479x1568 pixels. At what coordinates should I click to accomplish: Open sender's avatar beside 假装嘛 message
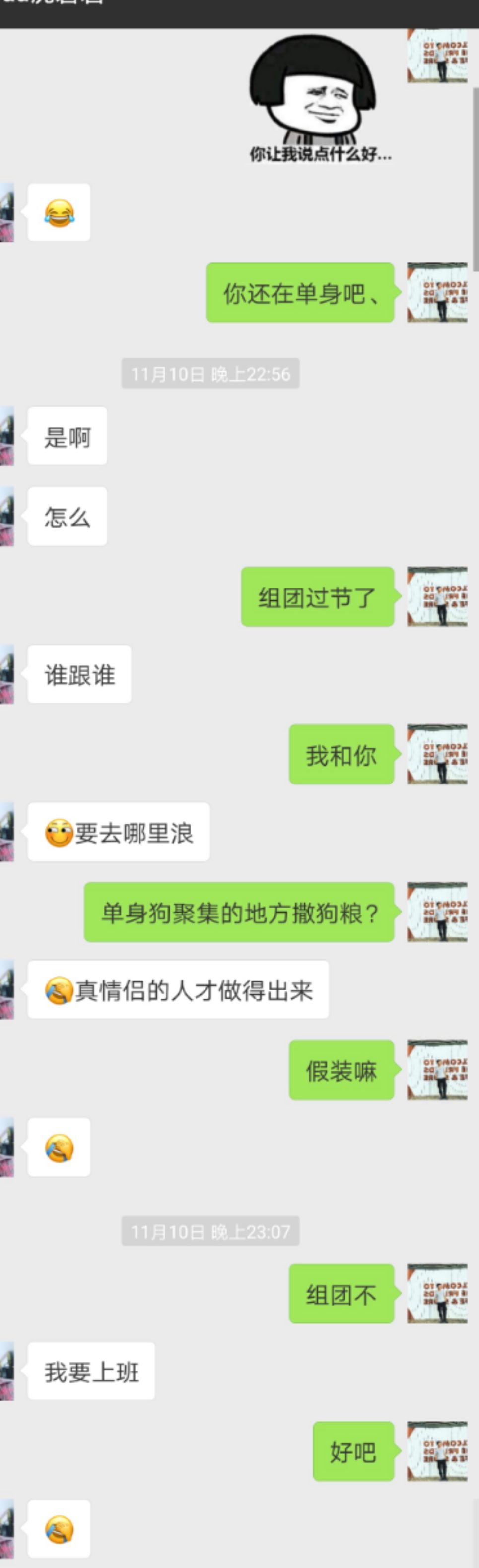pyautogui.click(x=436, y=1070)
